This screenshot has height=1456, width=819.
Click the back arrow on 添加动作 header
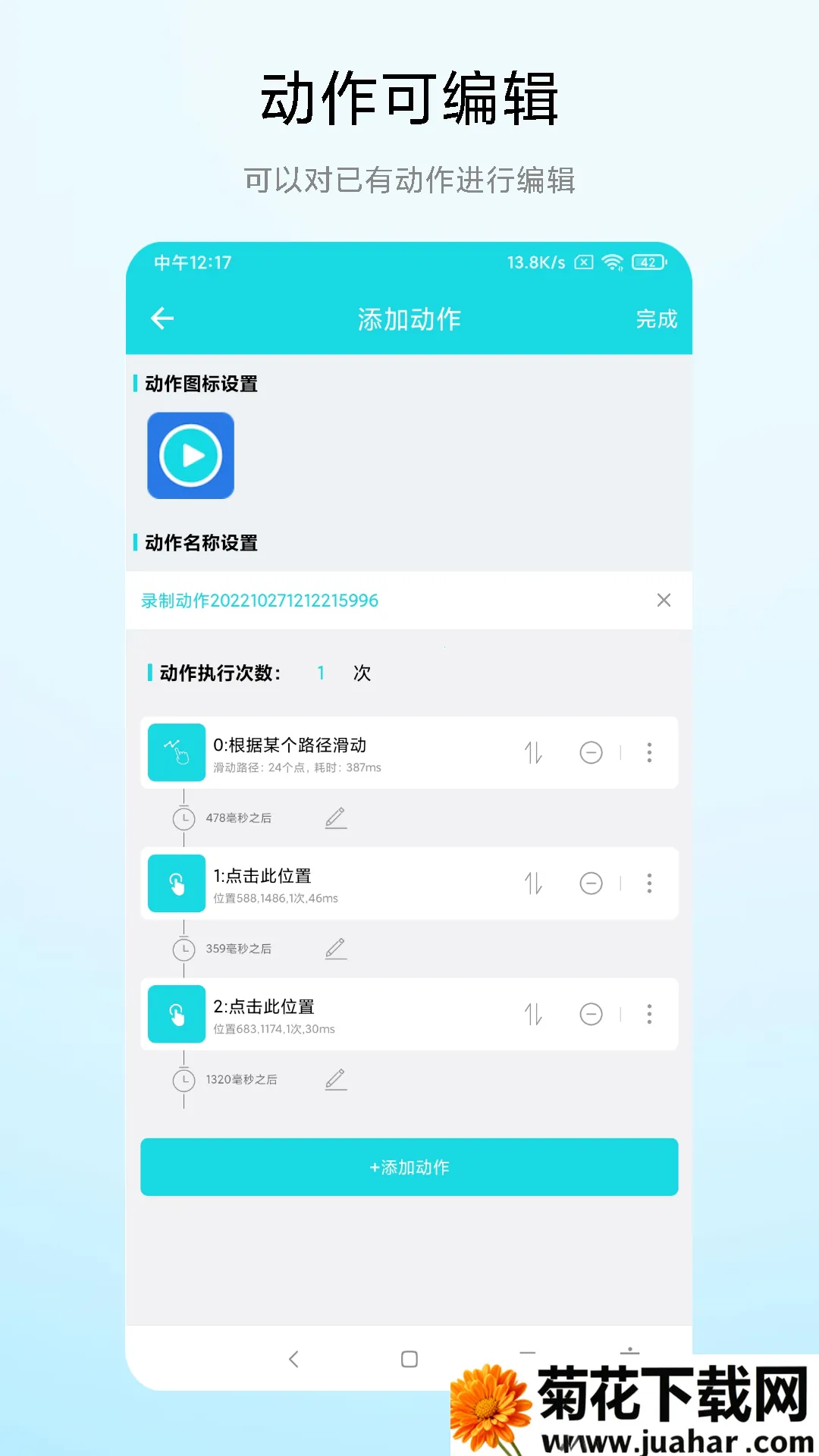coord(162,318)
